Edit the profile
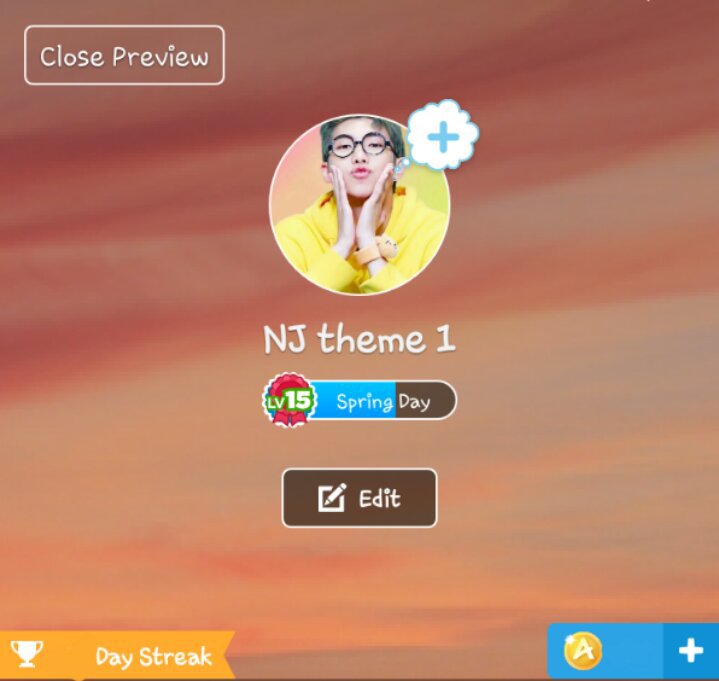 click(359, 498)
